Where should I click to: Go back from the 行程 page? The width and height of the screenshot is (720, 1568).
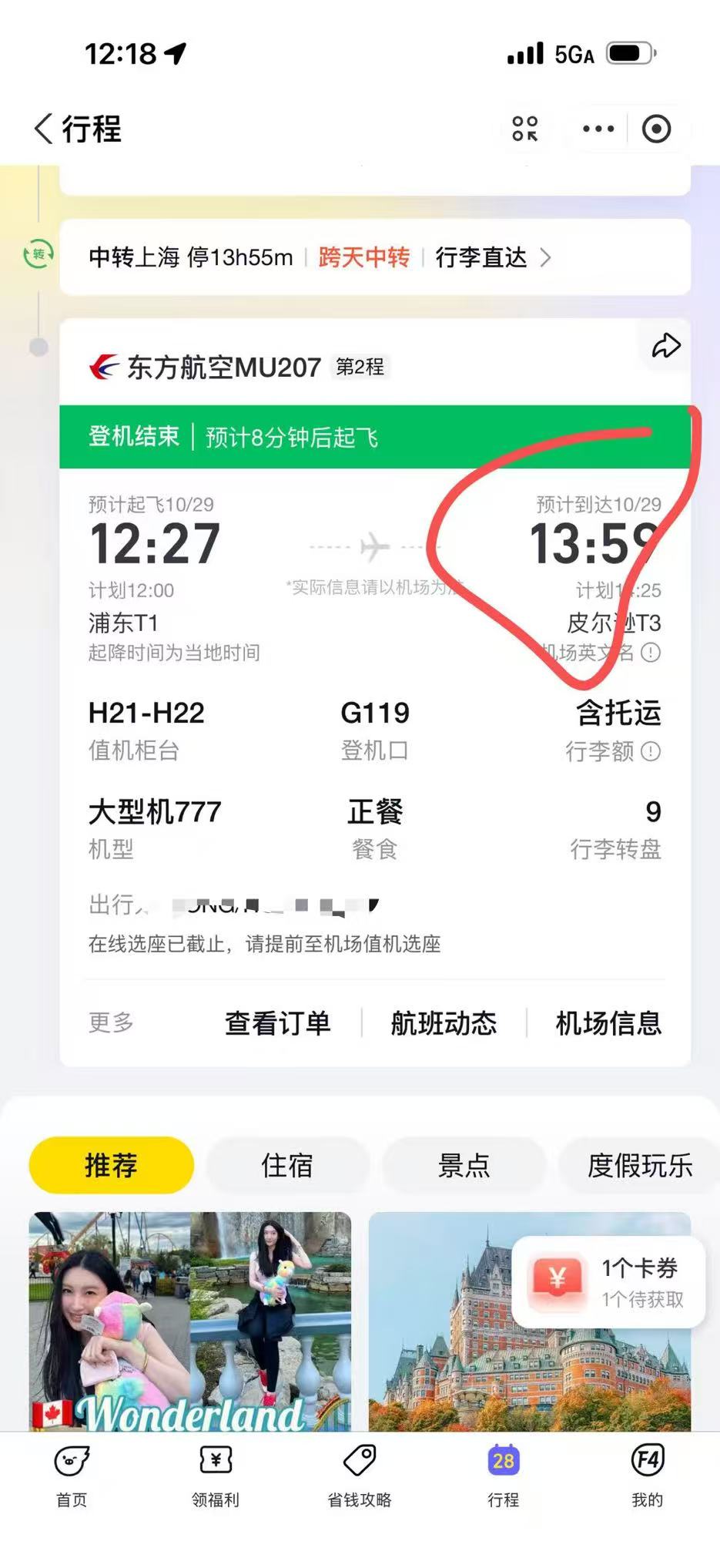point(45,129)
